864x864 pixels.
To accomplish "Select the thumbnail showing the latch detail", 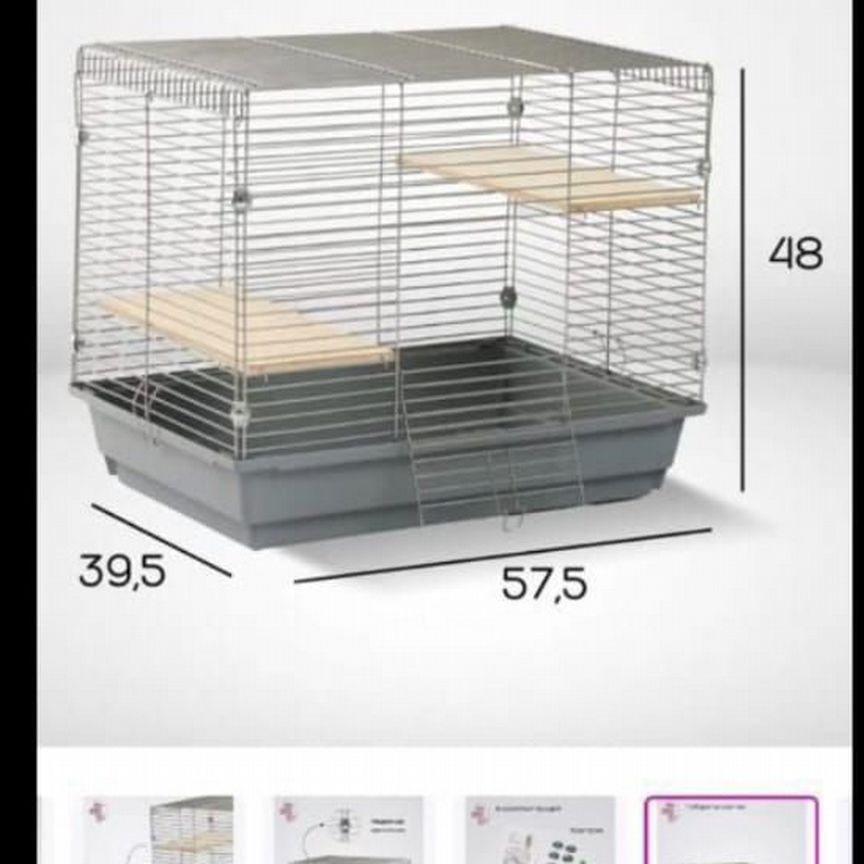I will [x=348, y=830].
